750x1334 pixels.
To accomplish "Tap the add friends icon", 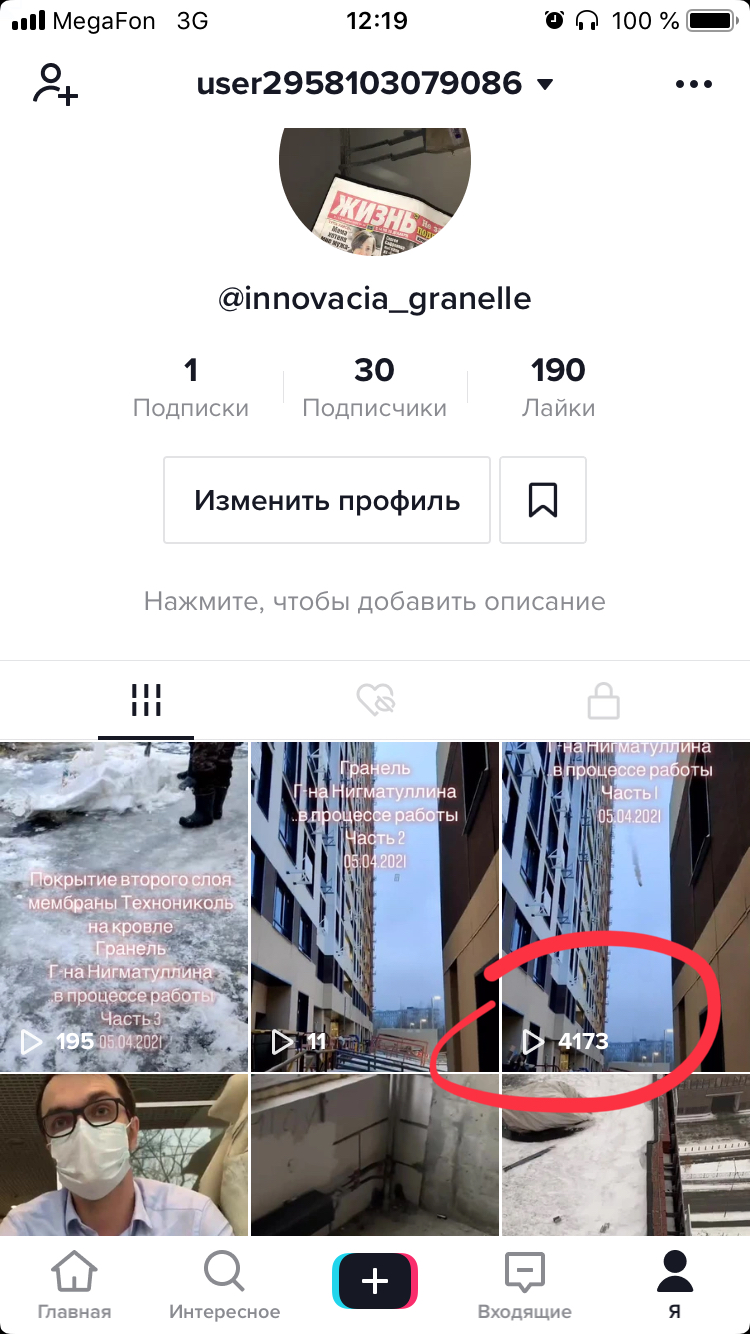I will (56, 84).
